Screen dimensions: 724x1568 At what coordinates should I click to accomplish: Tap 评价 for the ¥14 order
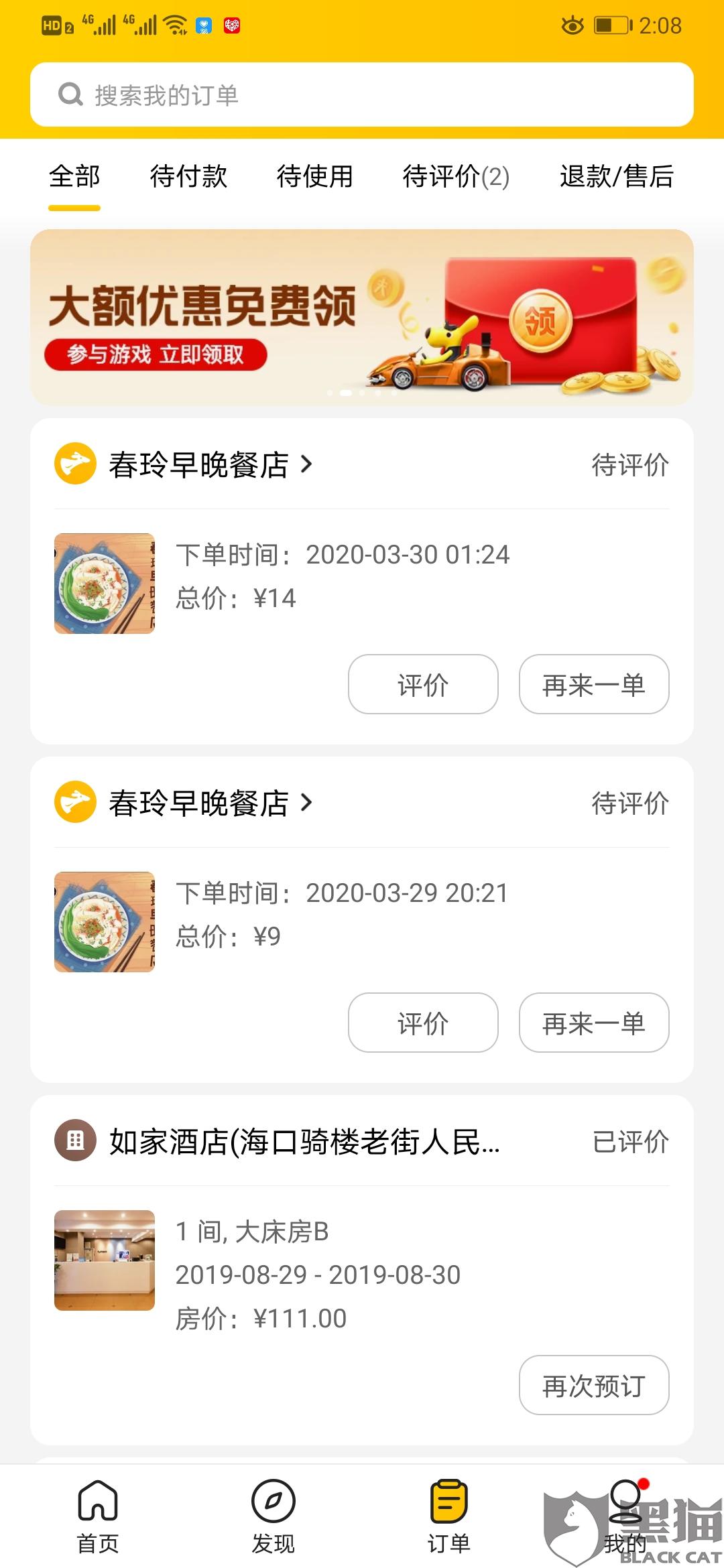(423, 684)
